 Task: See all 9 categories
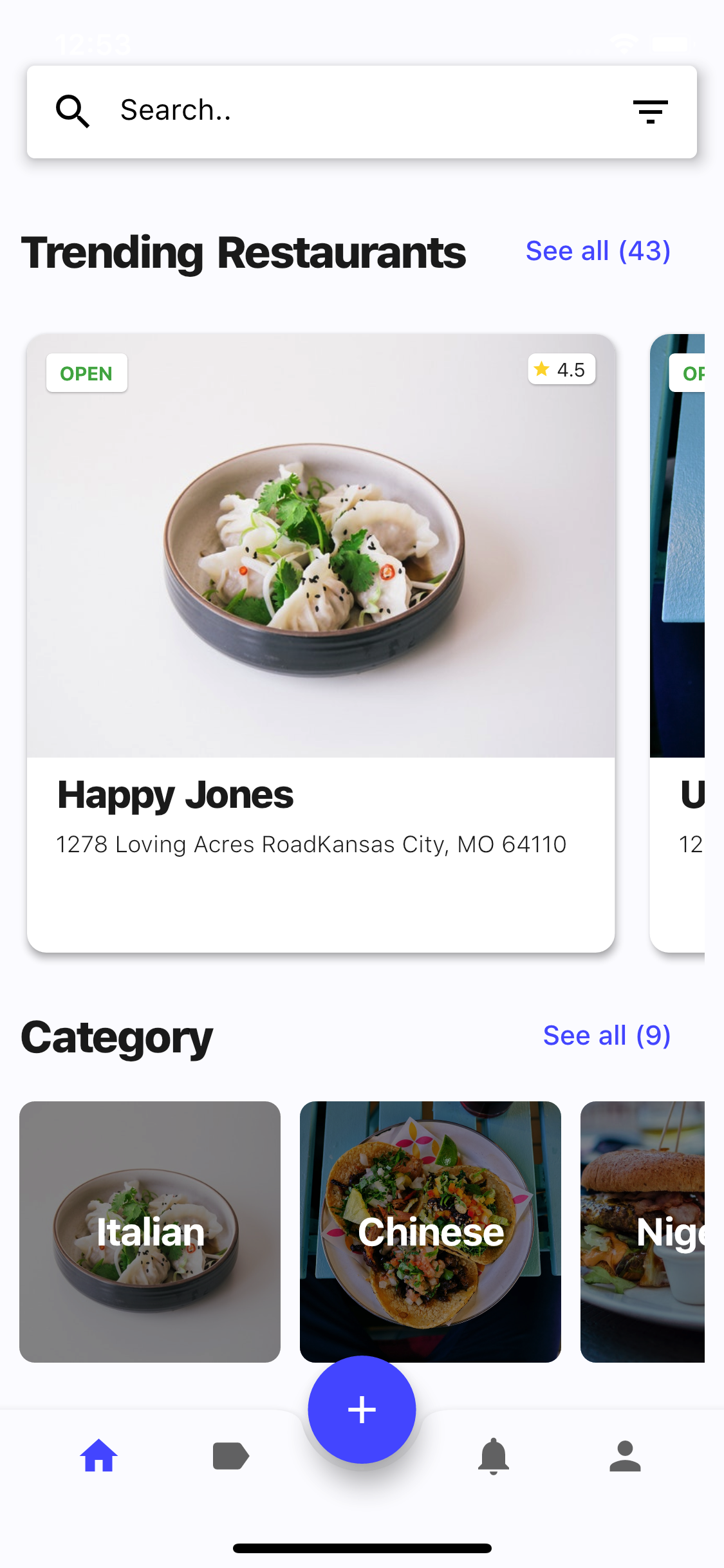[606, 1036]
